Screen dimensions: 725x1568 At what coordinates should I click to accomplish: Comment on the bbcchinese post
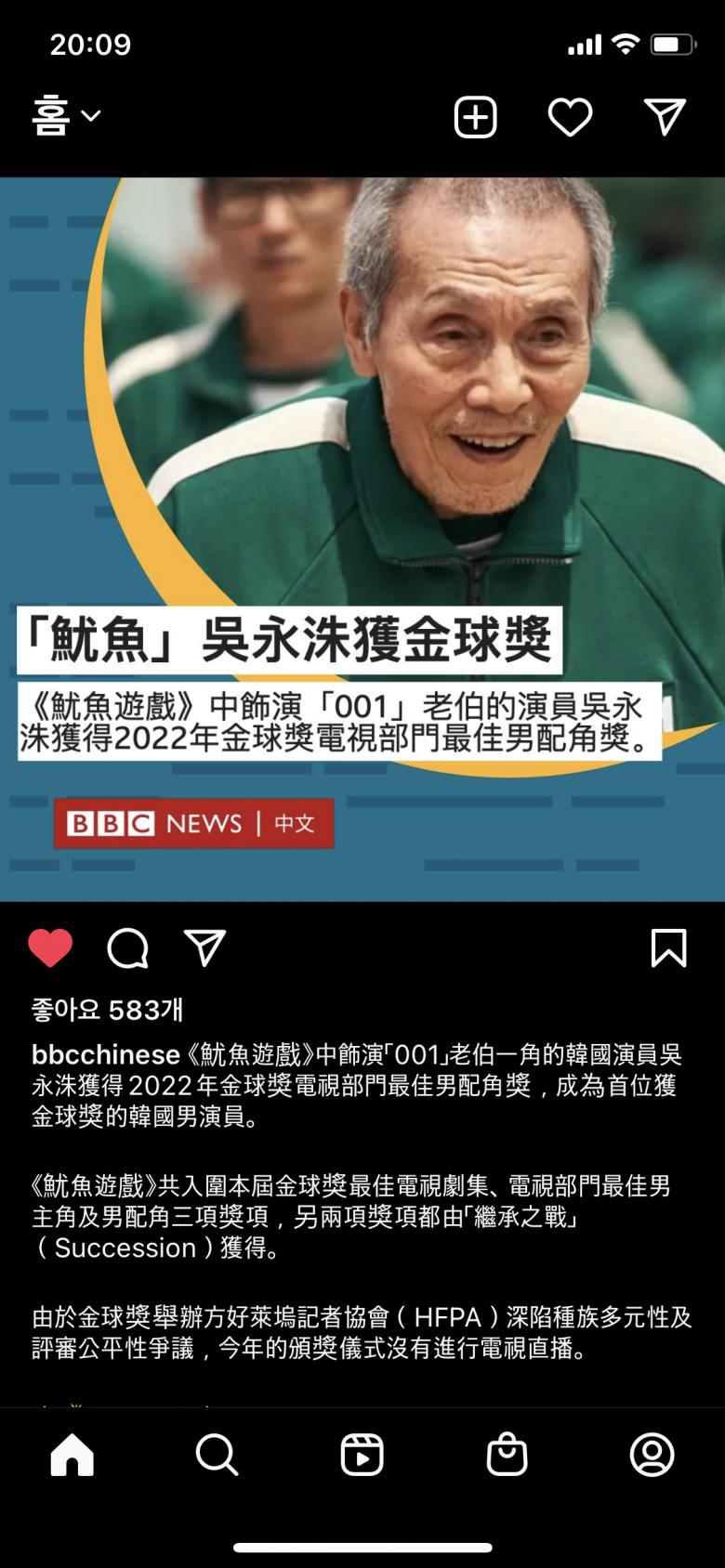tap(127, 948)
